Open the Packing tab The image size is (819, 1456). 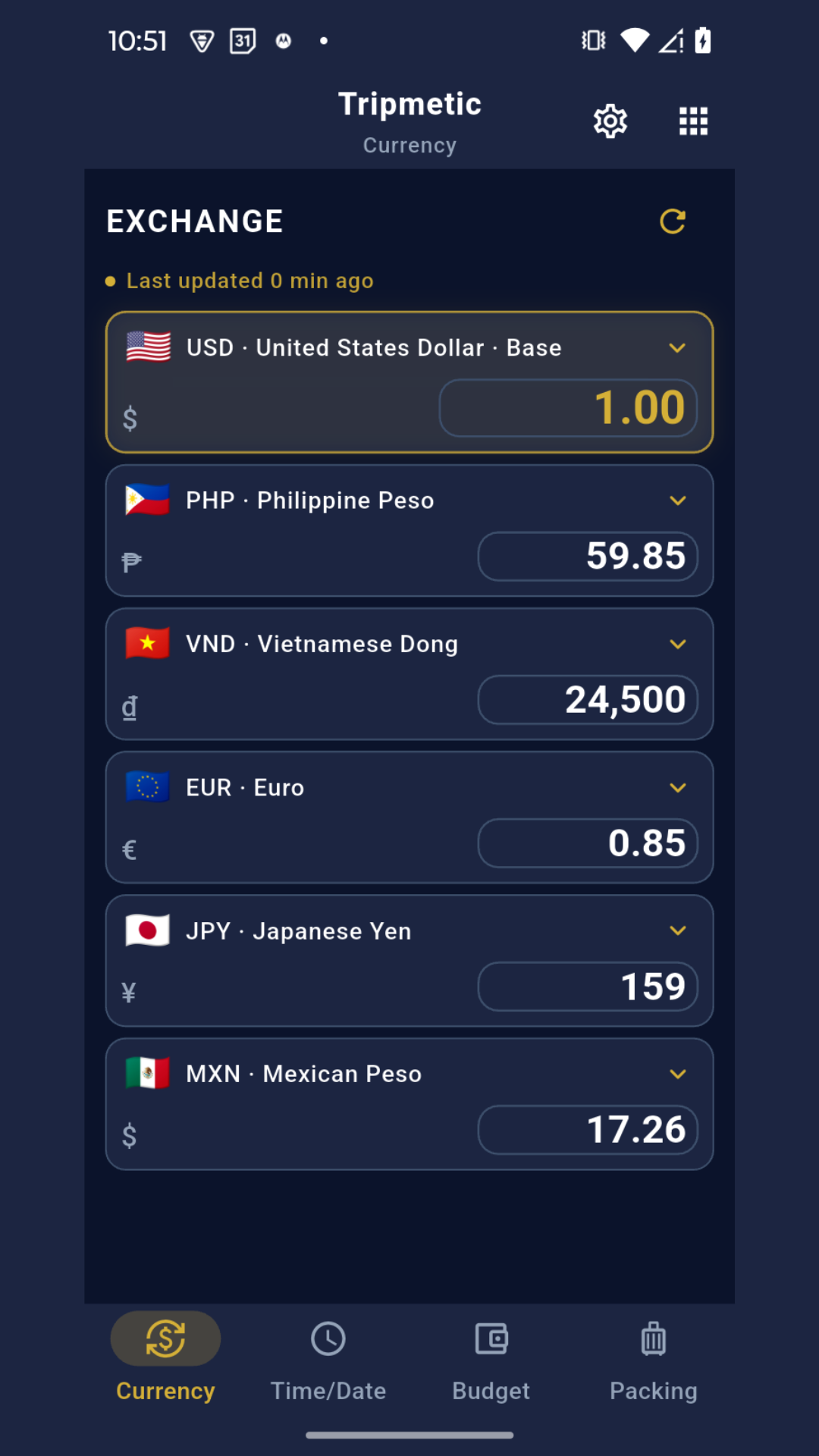tap(654, 1357)
